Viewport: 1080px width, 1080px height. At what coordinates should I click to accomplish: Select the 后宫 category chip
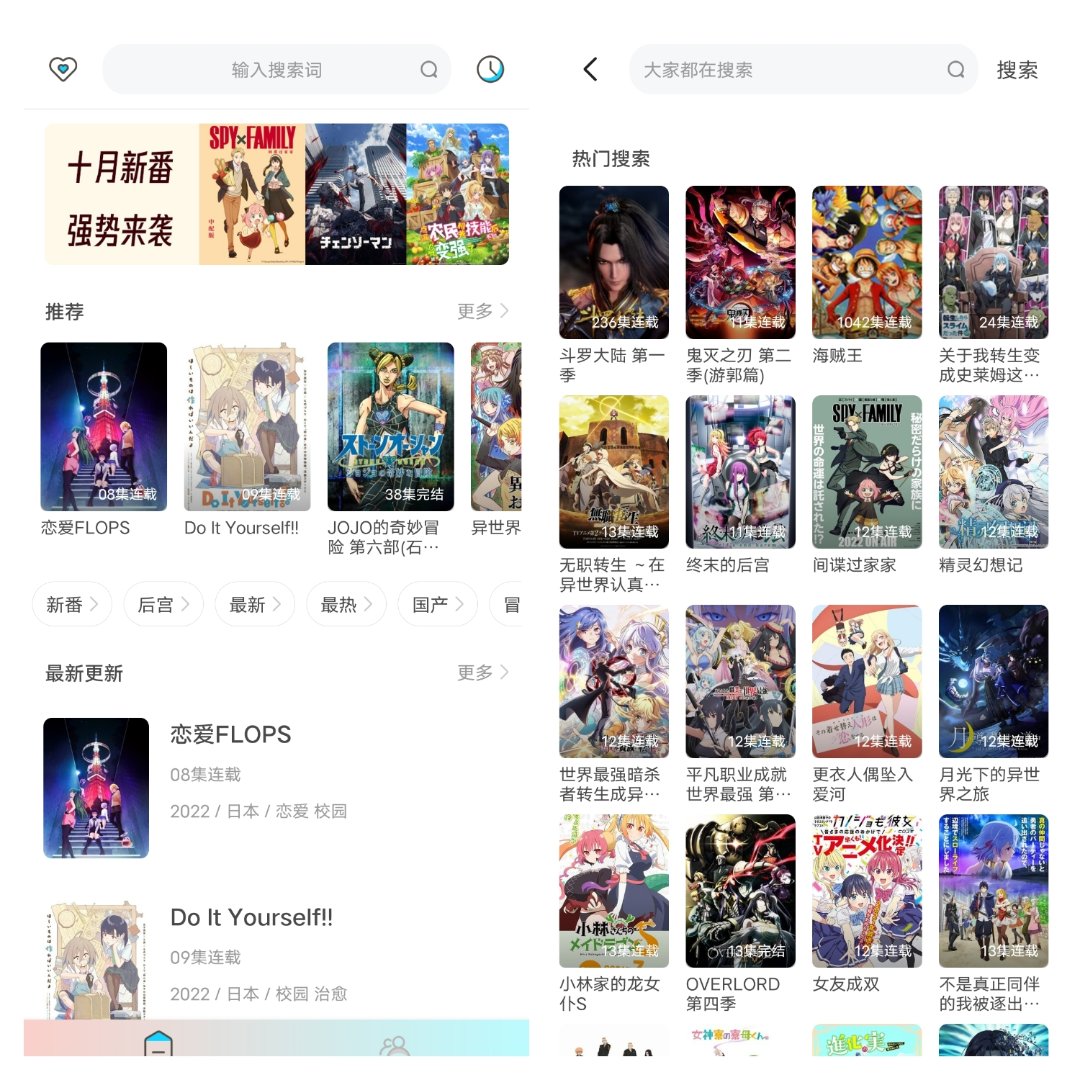click(163, 604)
